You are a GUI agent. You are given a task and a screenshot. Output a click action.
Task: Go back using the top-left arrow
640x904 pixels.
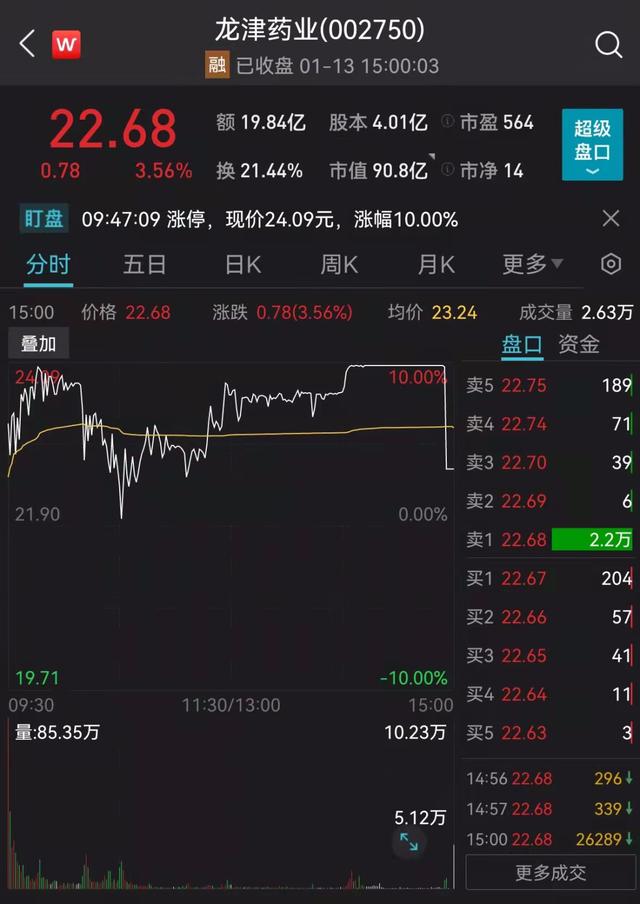27,44
